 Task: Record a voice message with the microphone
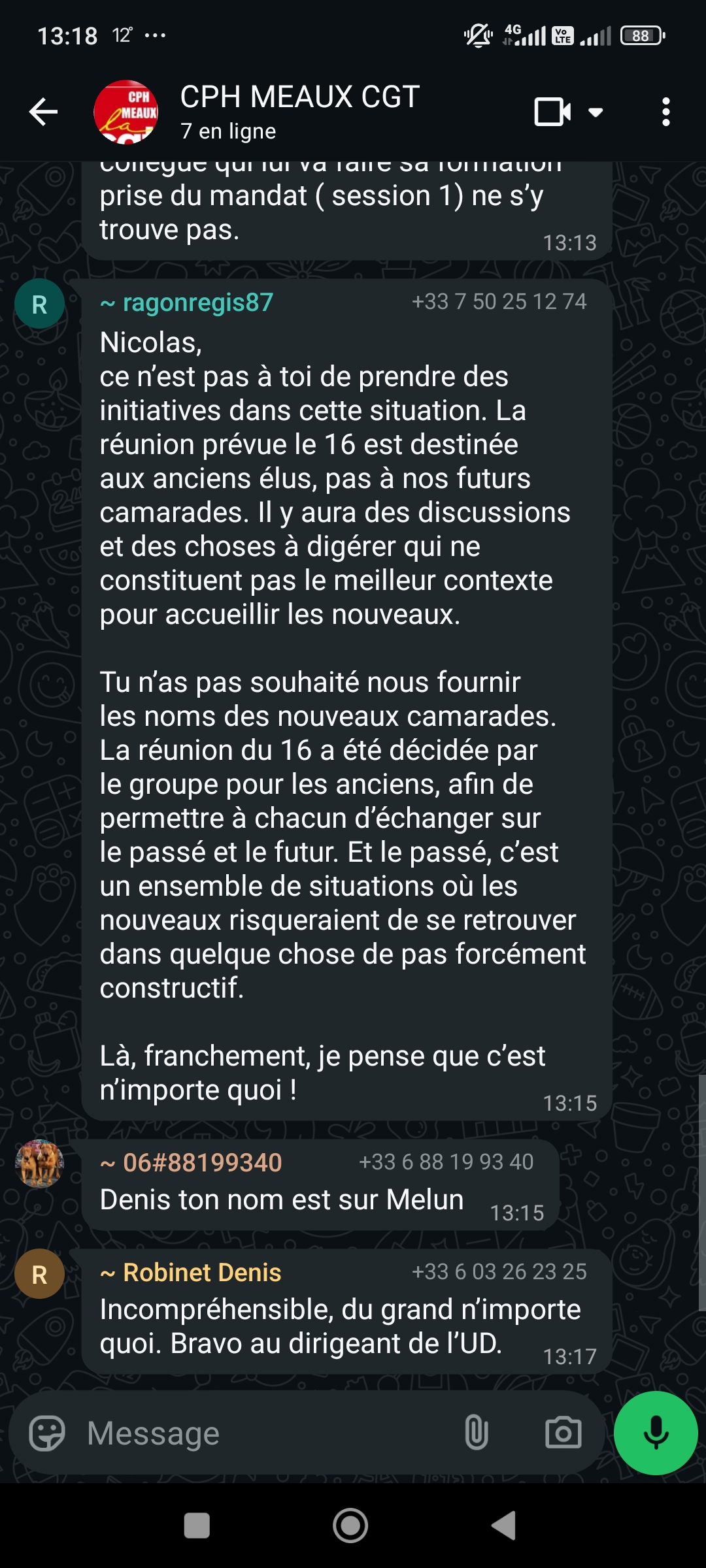(656, 1433)
